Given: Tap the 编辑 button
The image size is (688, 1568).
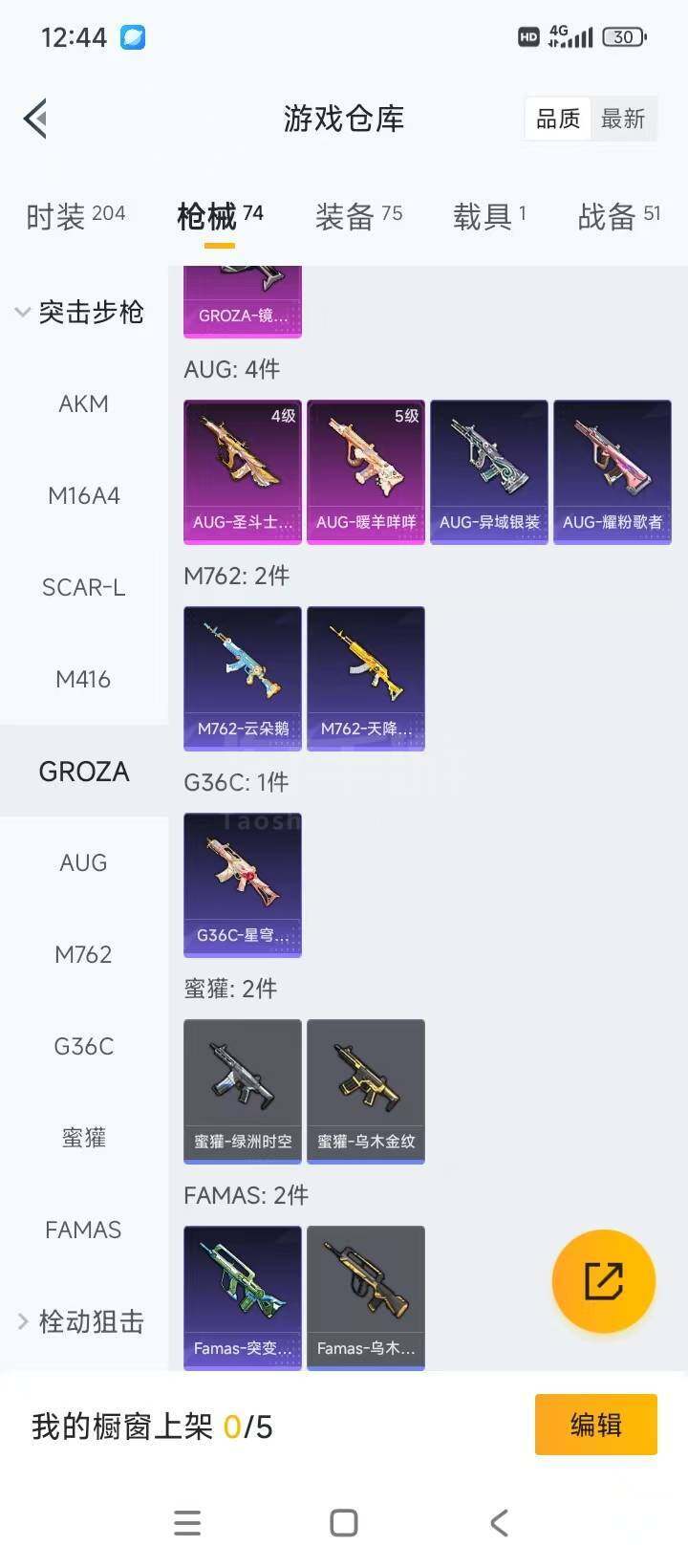Looking at the screenshot, I should 596,1425.
